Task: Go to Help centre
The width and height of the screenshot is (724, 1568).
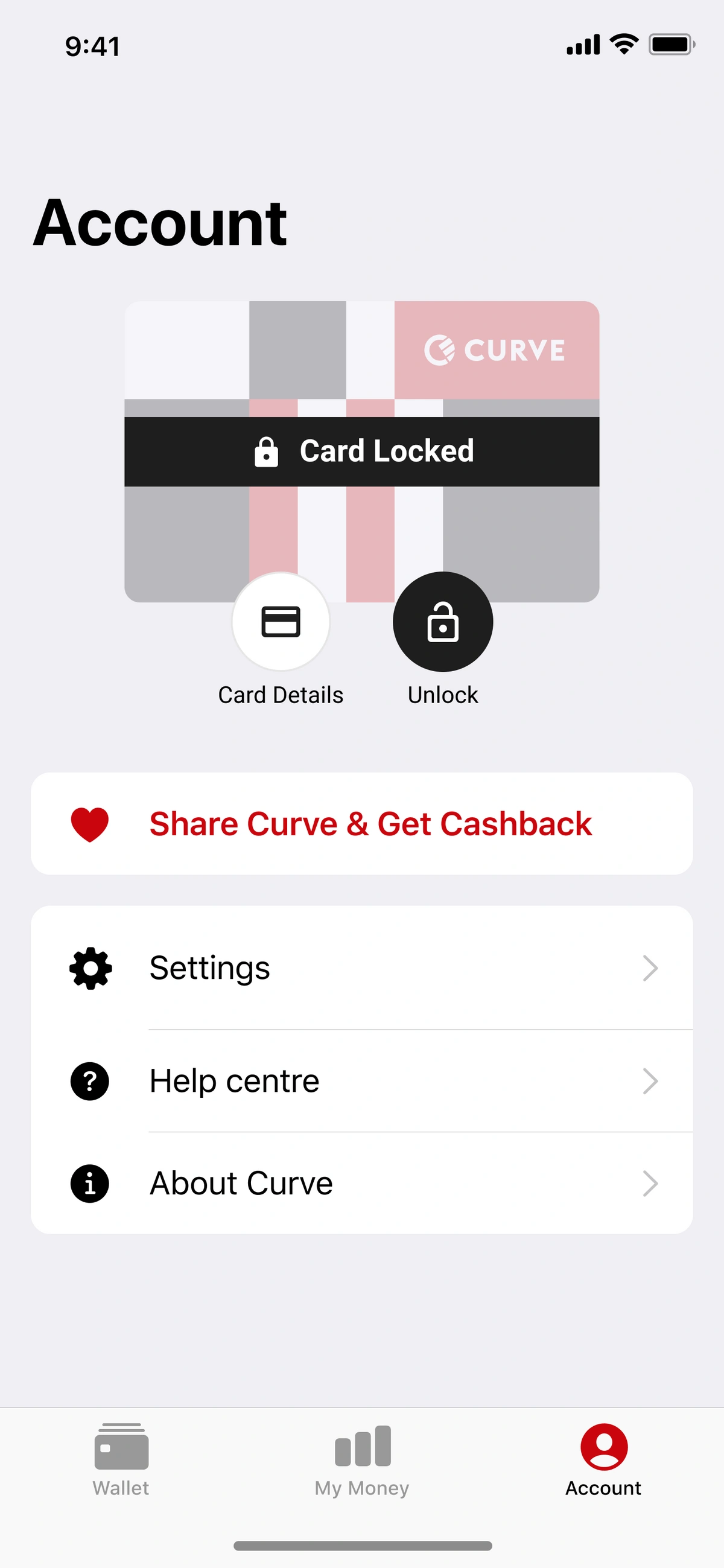Action: [x=362, y=1081]
